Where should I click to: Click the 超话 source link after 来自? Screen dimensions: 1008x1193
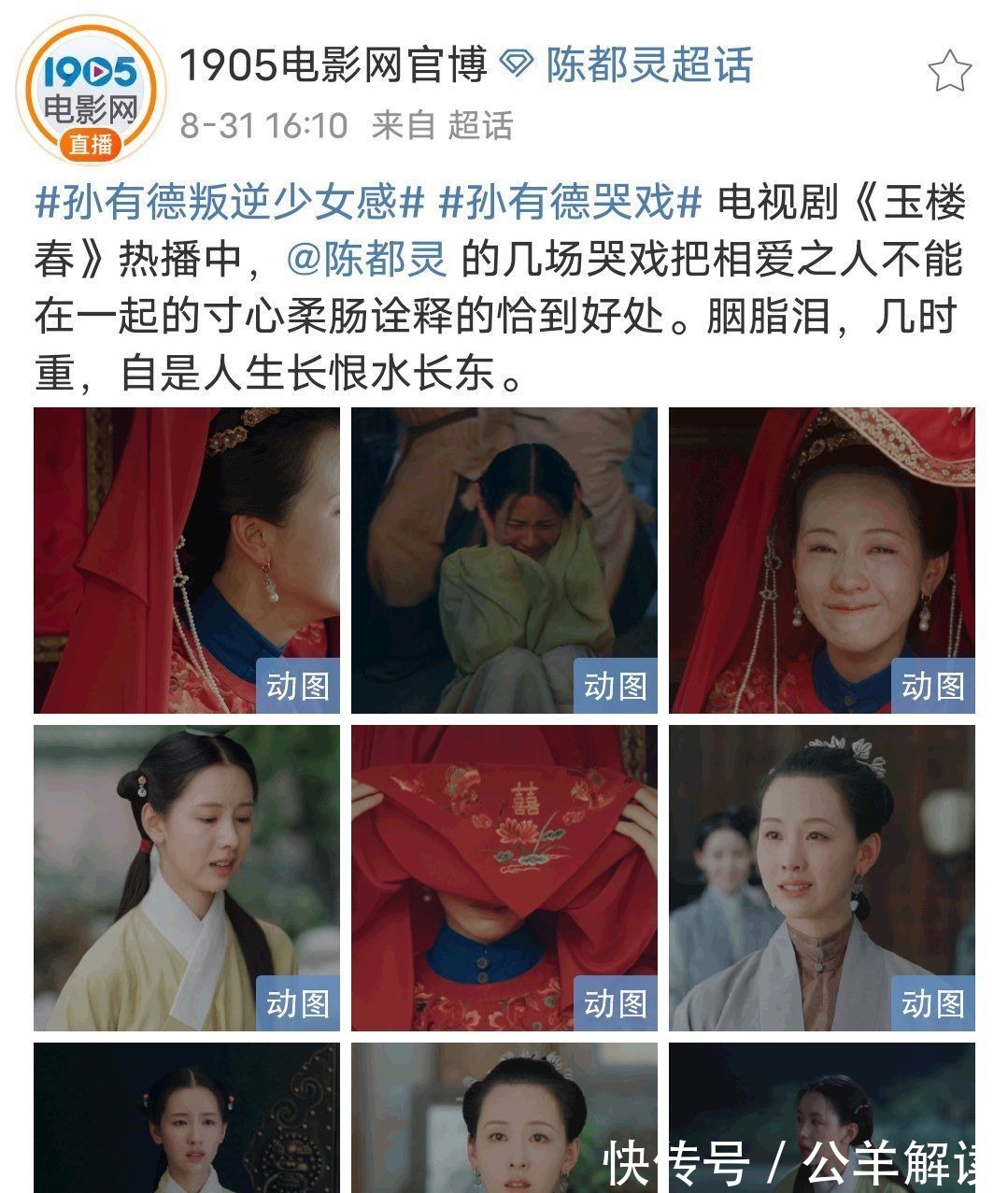(x=480, y=121)
